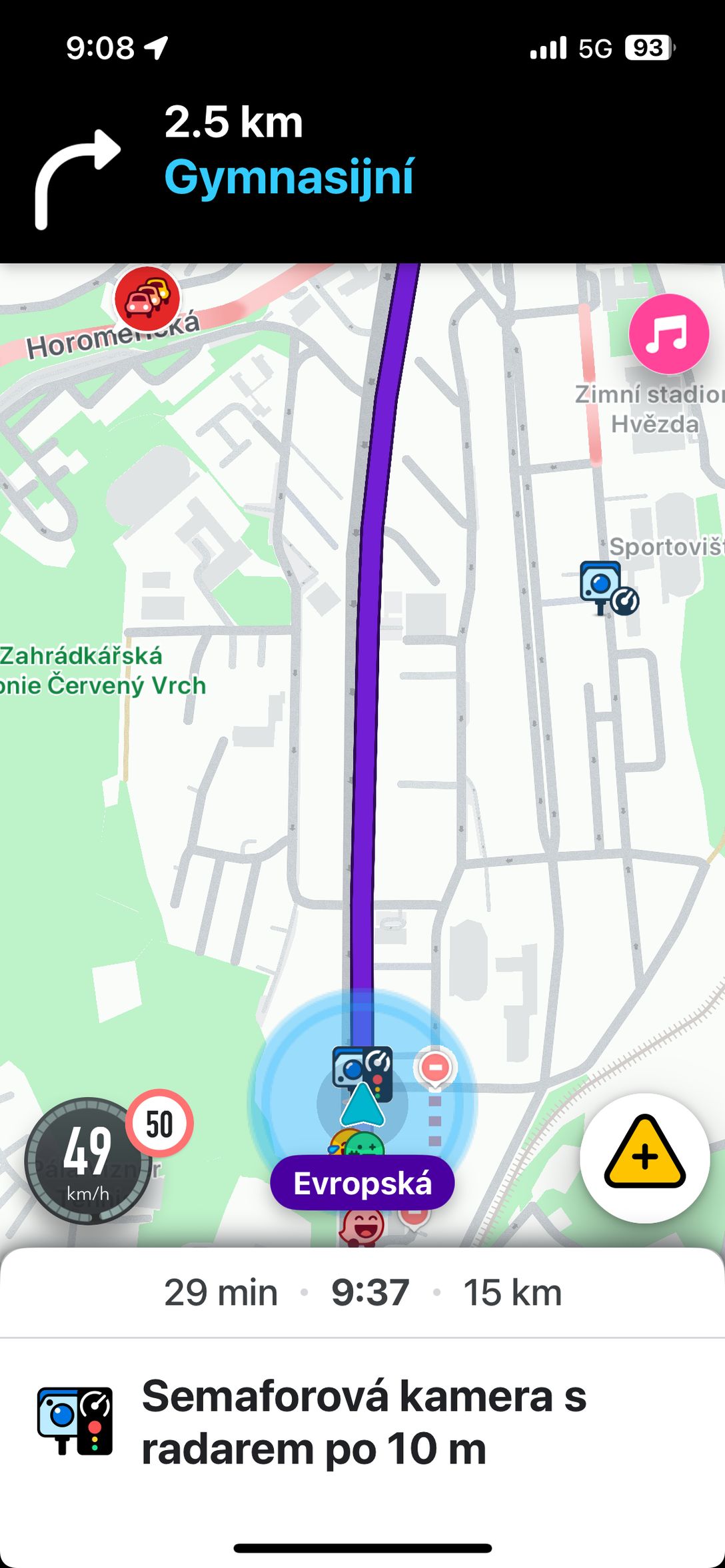Open the pink music player button
The height and width of the screenshot is (1568, 725).
pos(668,334)
